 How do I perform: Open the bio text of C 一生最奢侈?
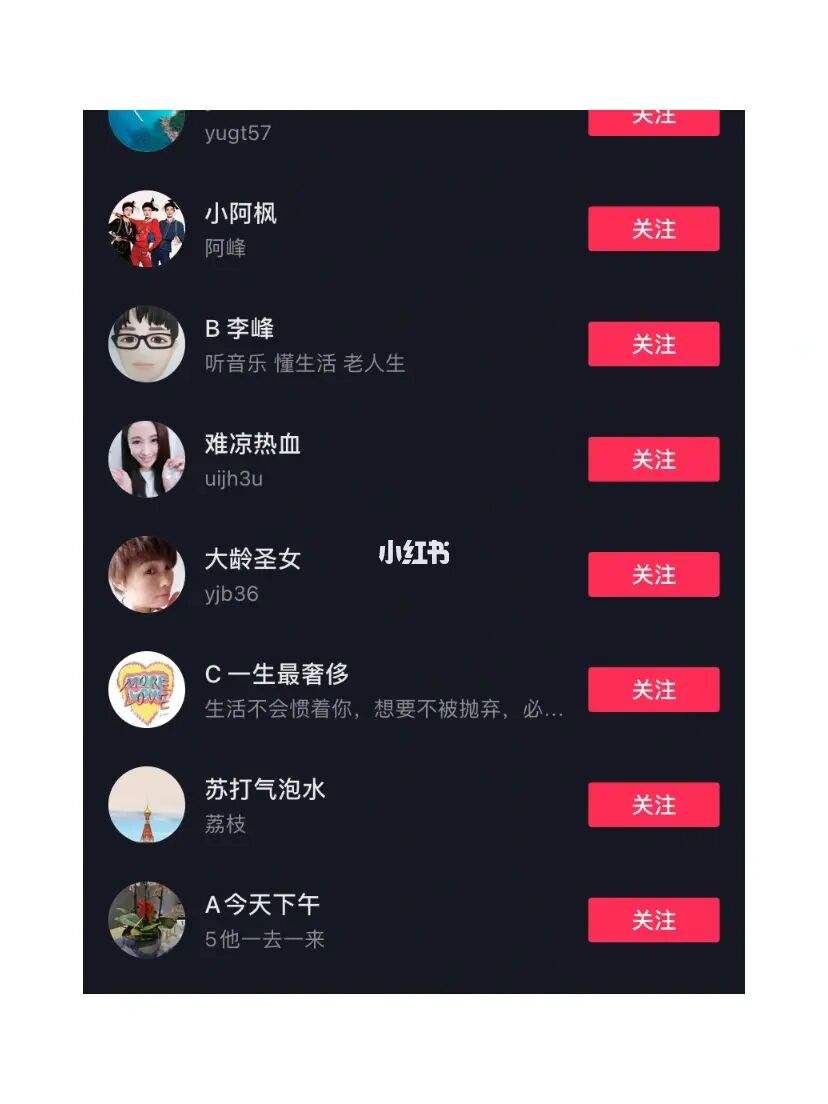coord(382,712)
